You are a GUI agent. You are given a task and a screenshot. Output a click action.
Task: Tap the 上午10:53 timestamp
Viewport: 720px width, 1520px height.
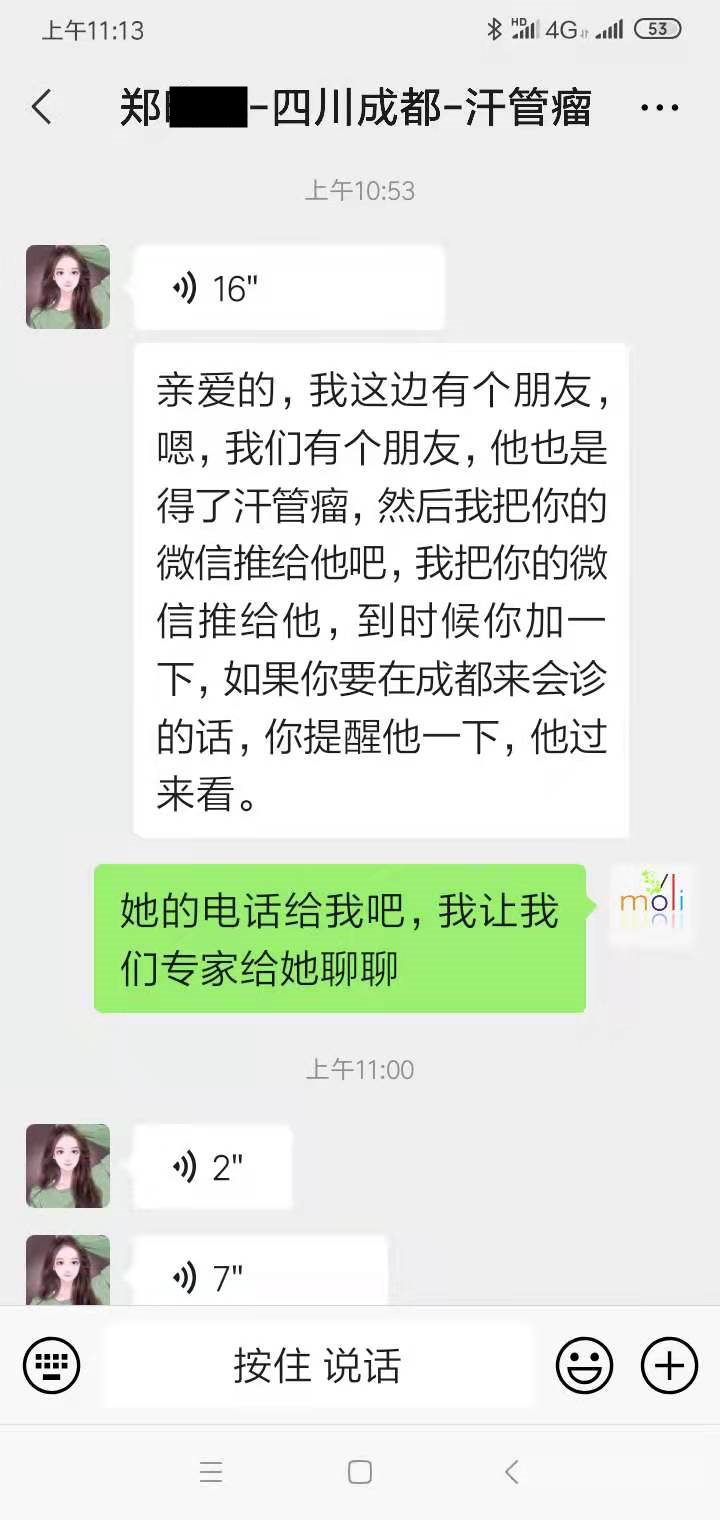(x=360, y=190)
